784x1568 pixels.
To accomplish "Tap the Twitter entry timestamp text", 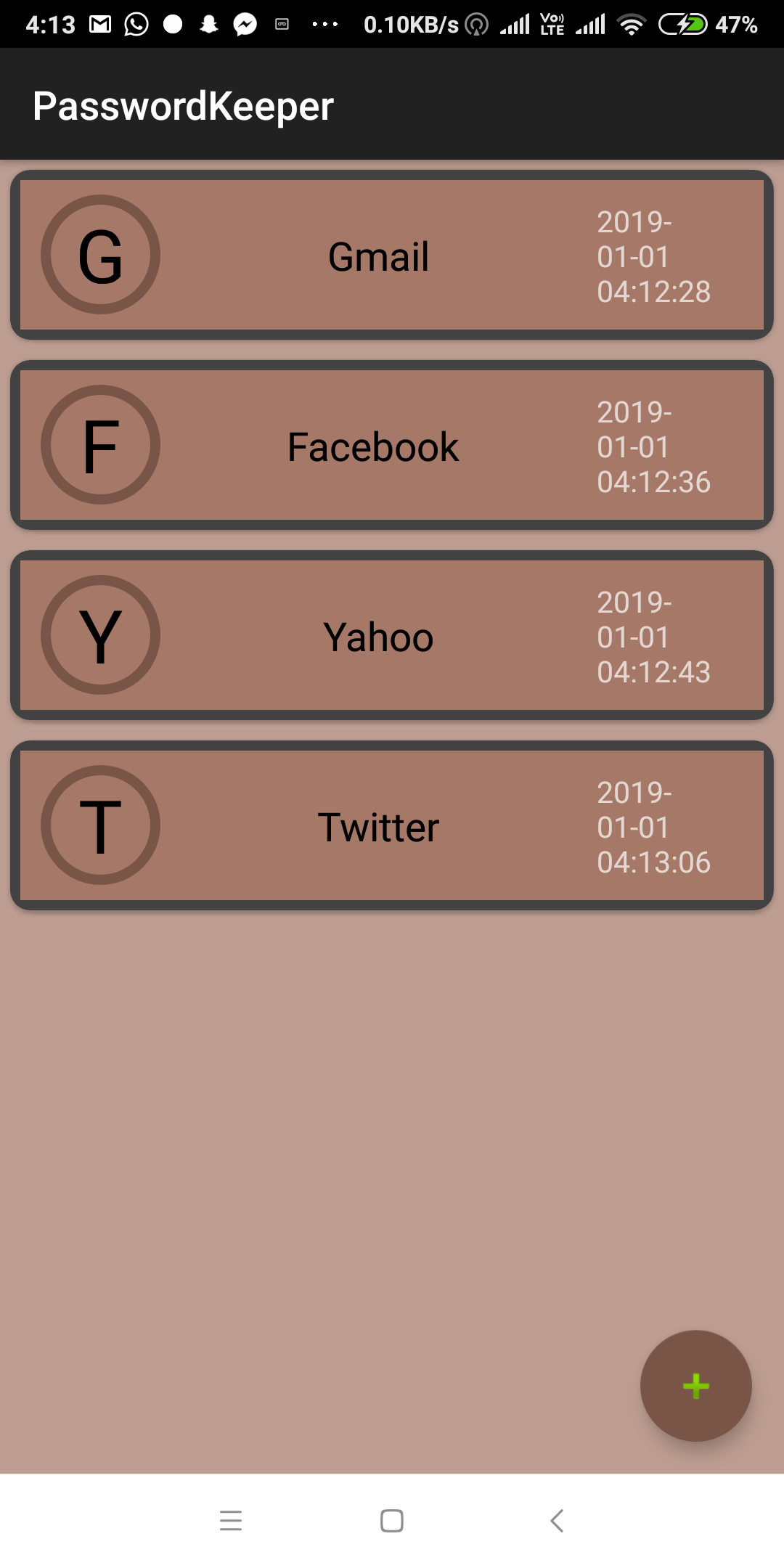I will tap(653, 827).
